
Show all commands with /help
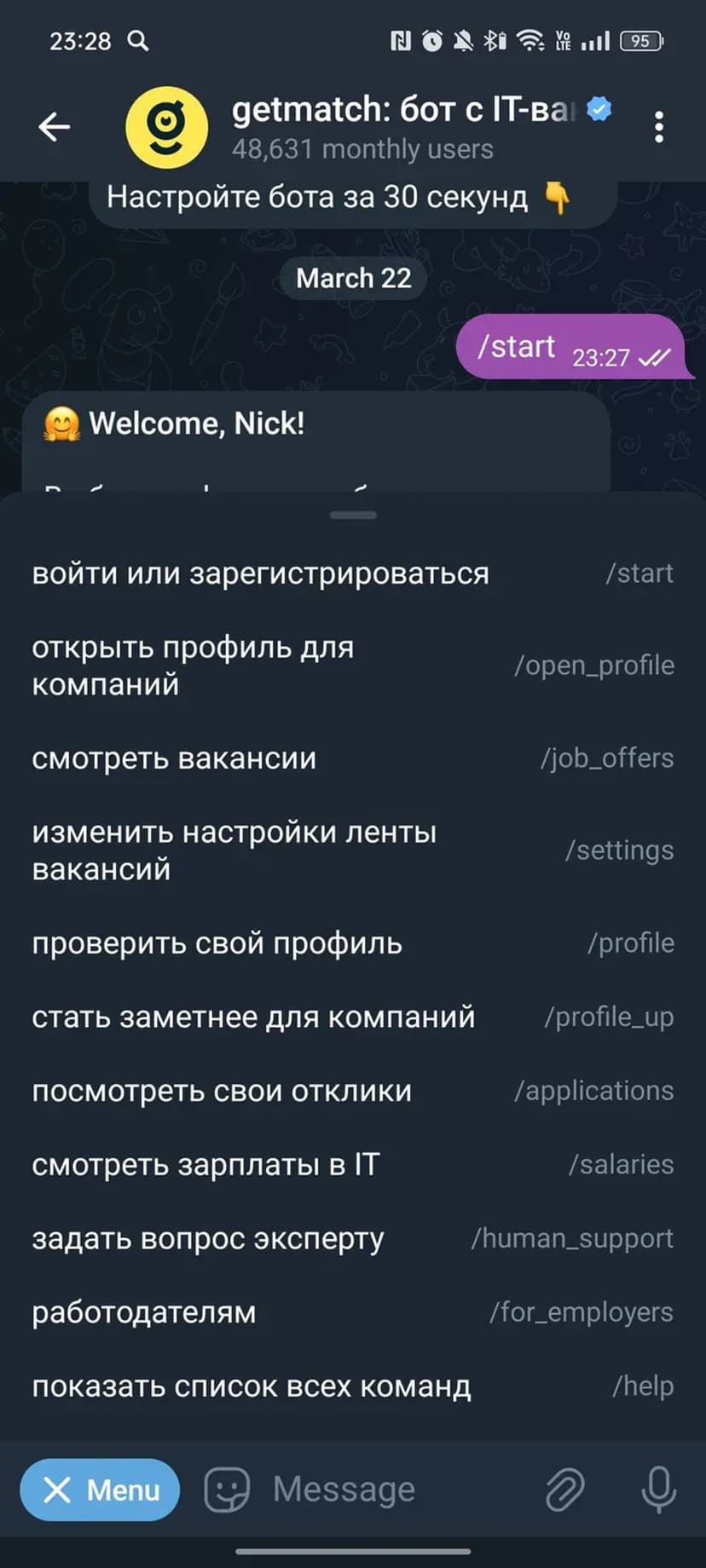click(352, 1386)
